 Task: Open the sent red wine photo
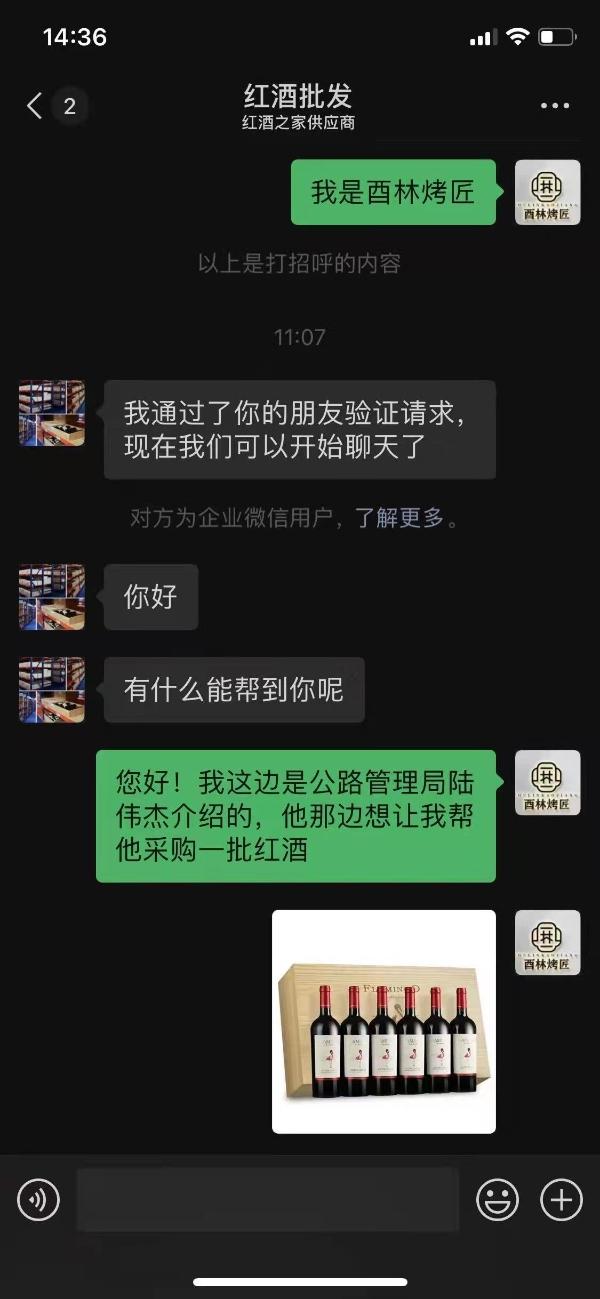click(x=384, y=1021)
